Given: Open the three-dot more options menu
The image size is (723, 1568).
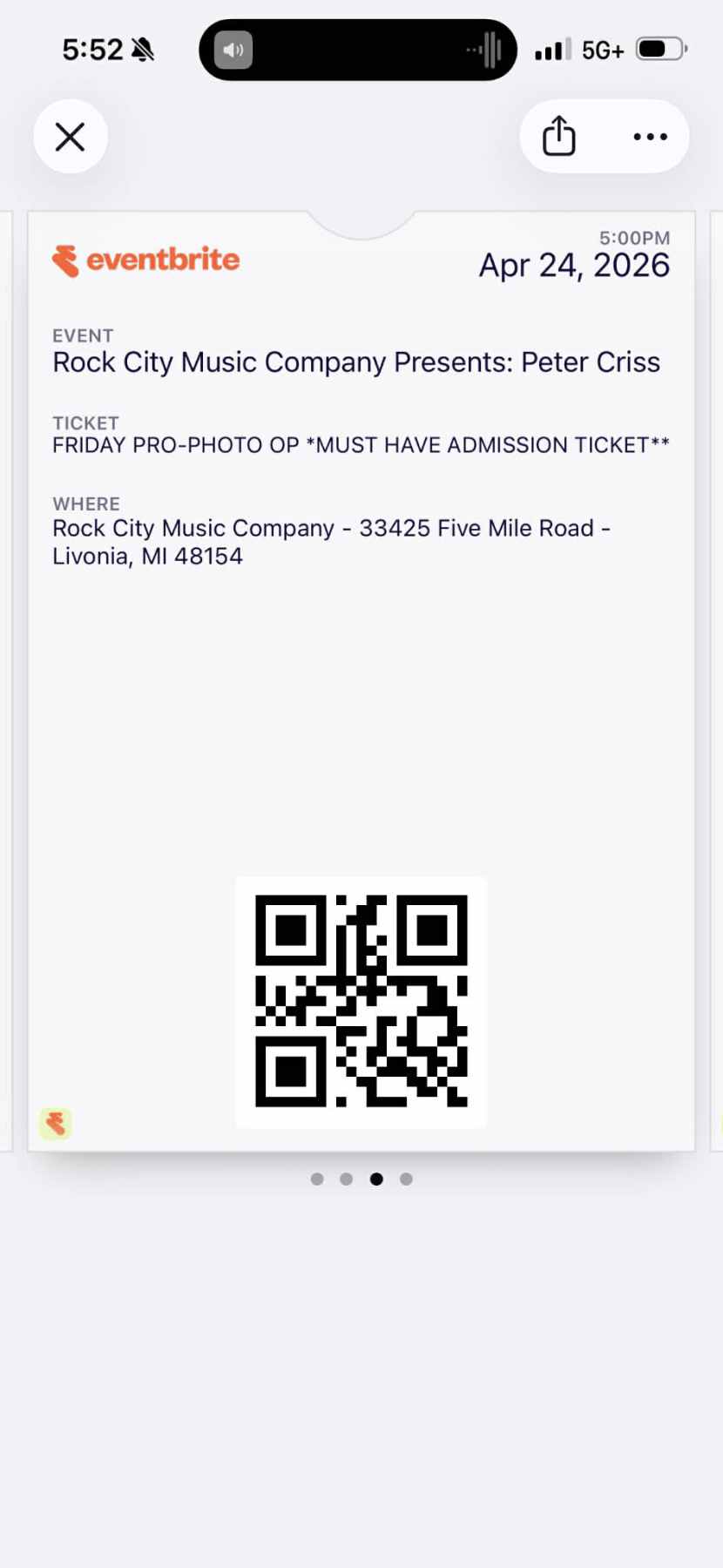Looking at the screenshot, I should point(650,137).
